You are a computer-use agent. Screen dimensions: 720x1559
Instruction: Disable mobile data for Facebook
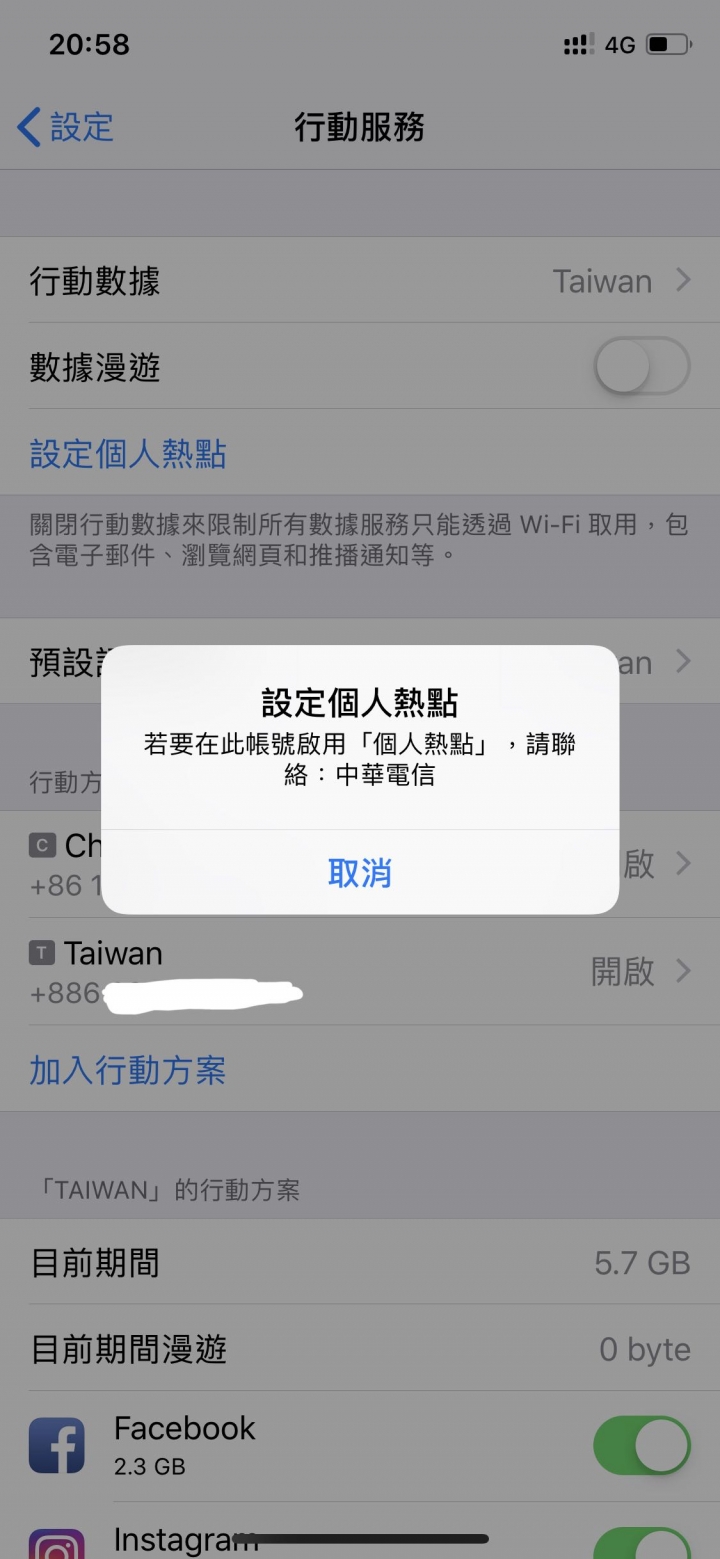tap(641, 1445)
